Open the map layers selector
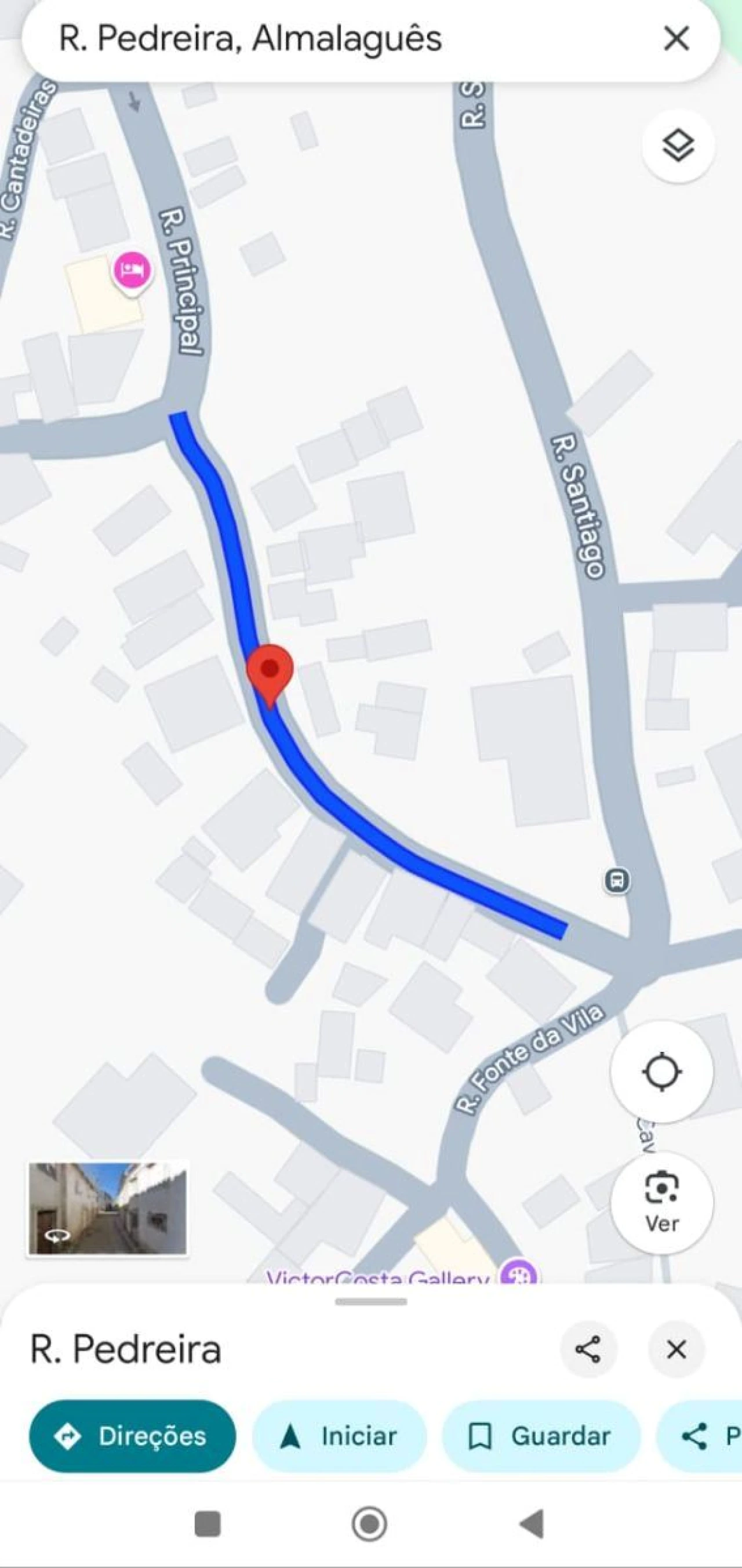This screenshot has width=742, height=1568. [678, 146]
